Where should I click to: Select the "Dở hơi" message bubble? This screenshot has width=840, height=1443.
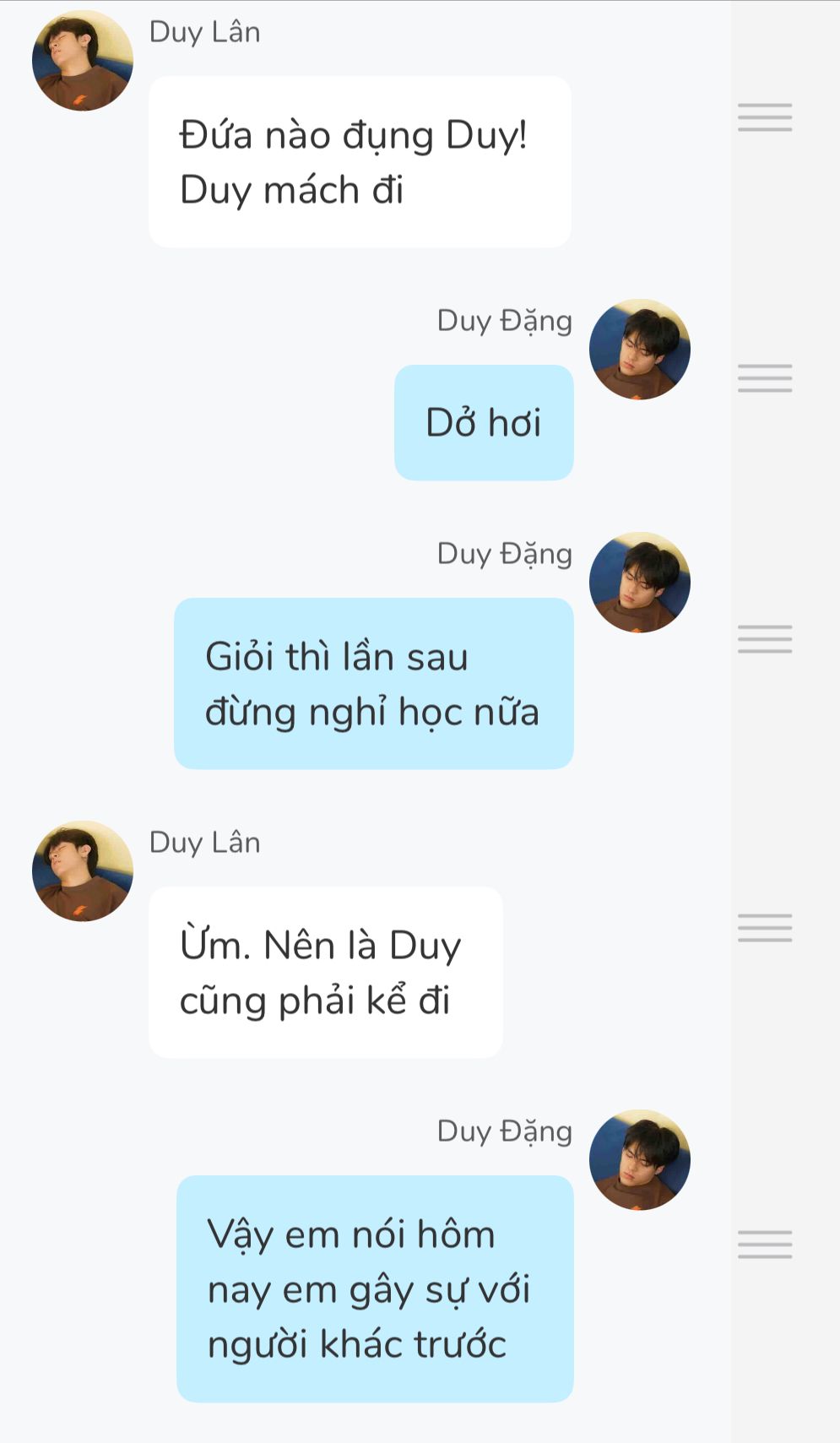click(484, 423)
